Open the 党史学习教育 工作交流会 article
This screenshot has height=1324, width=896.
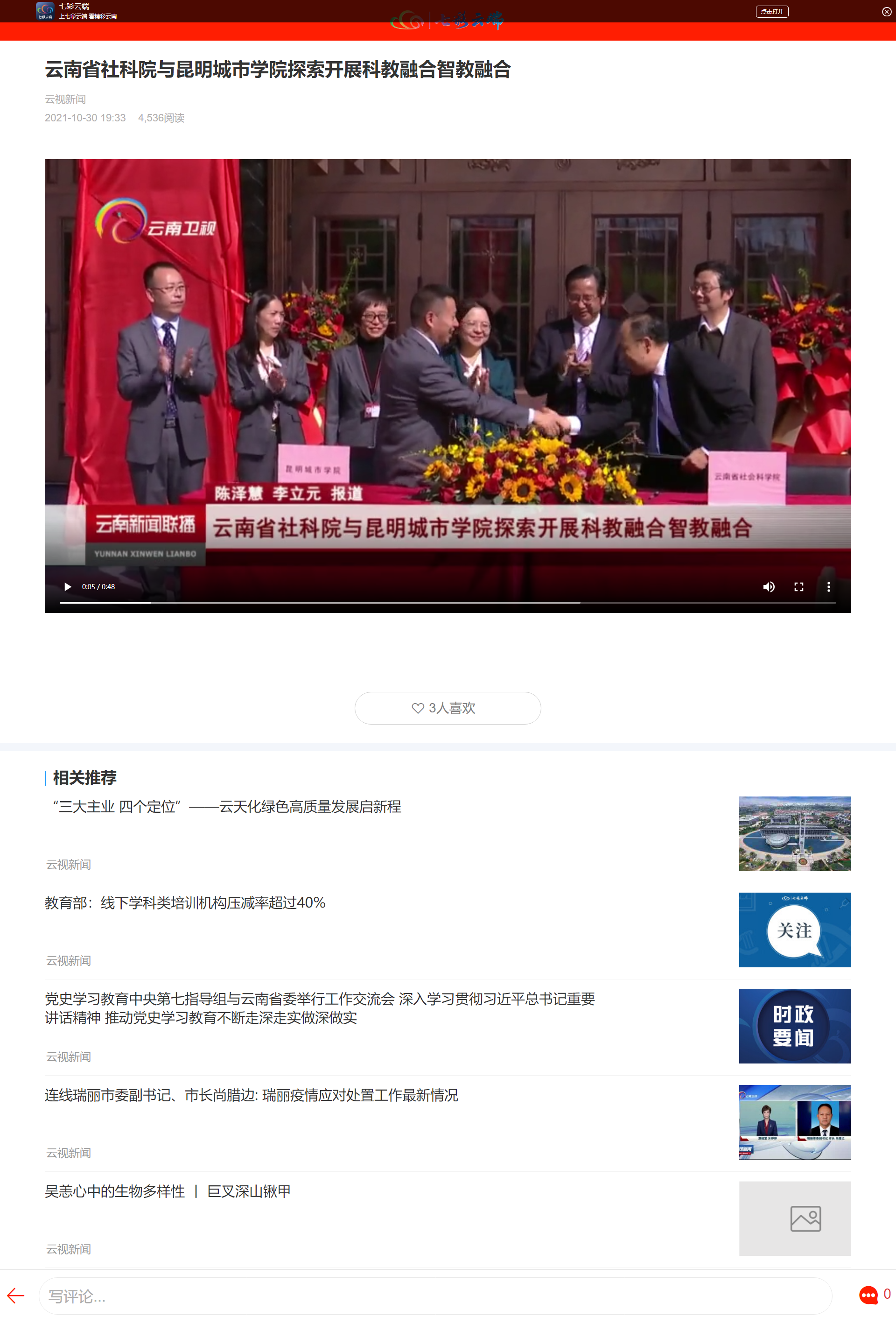tap(319, 1008)
